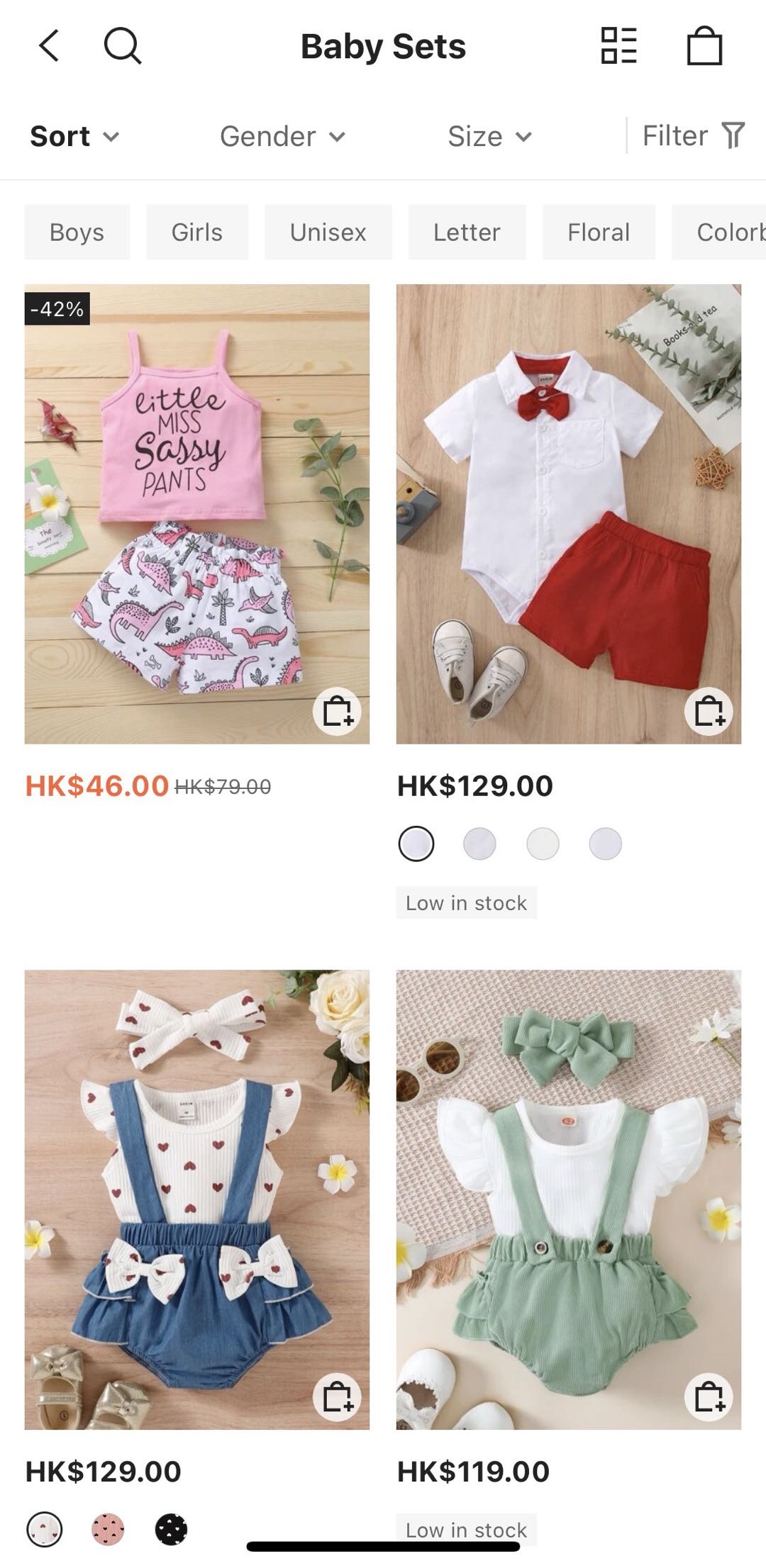Open the pink Sassy Pants set
Image resolution: width=766 pixels, height=1568 pixels.
[196, 496]
